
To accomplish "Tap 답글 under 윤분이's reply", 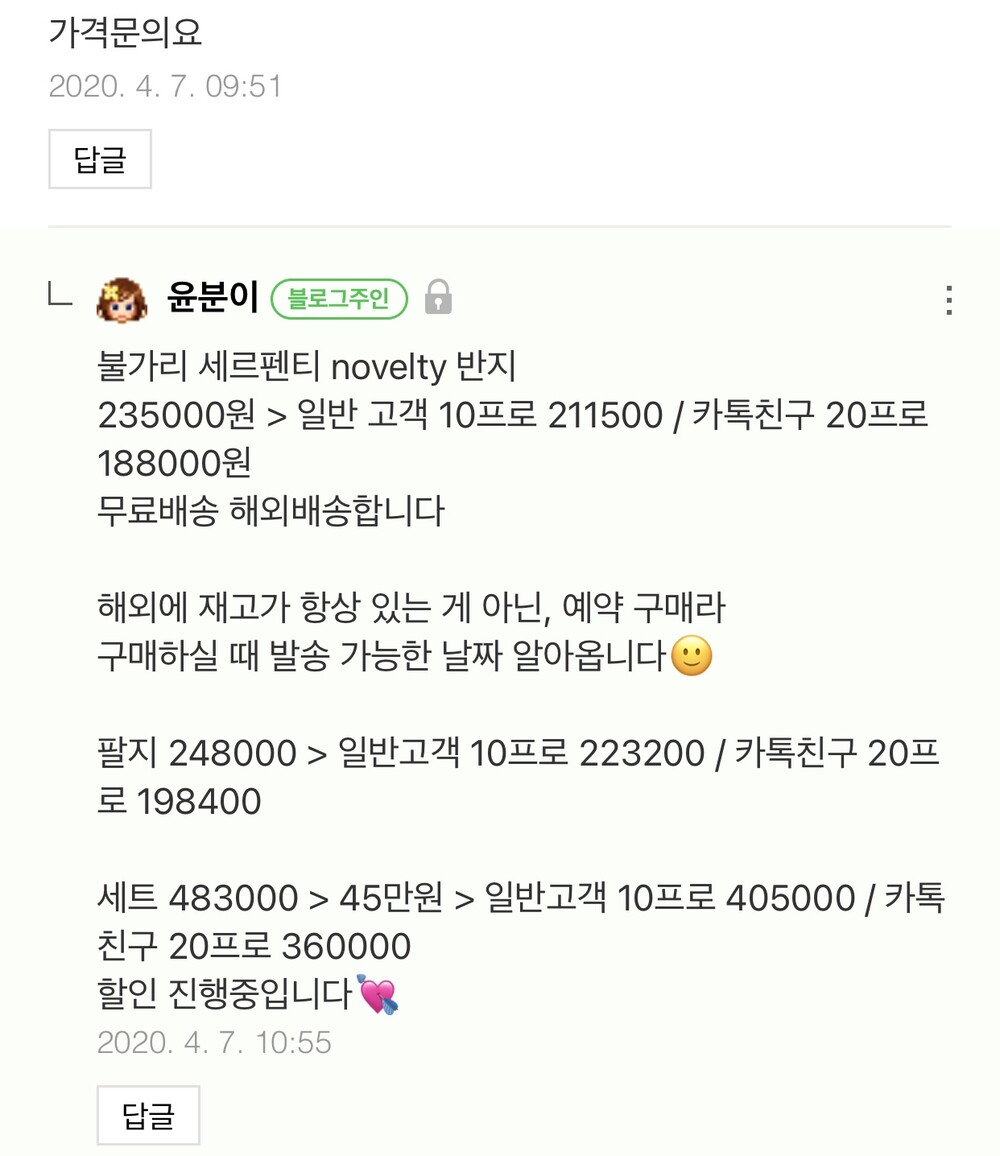I will [148, 1115].
